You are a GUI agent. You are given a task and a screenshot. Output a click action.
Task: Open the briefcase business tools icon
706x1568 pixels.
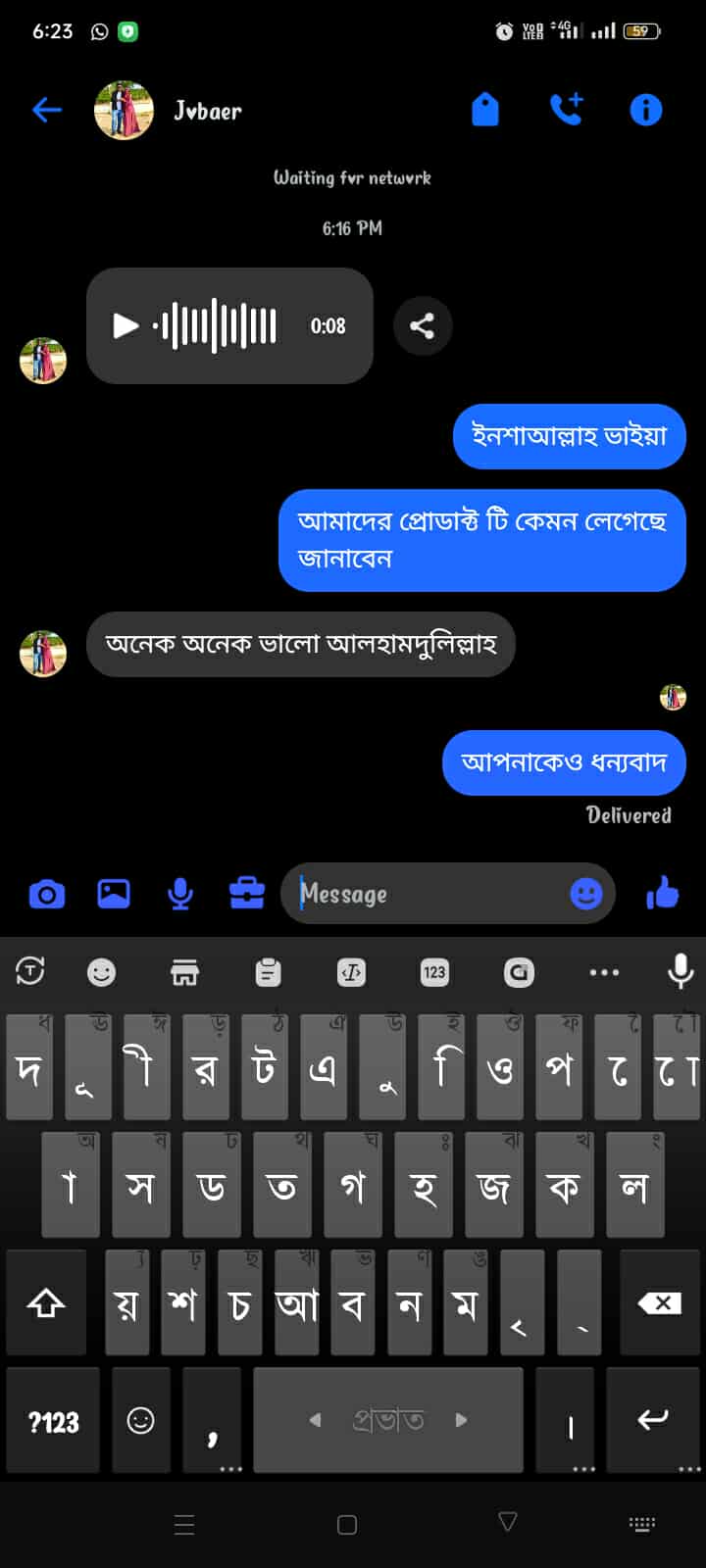(247, 894)
